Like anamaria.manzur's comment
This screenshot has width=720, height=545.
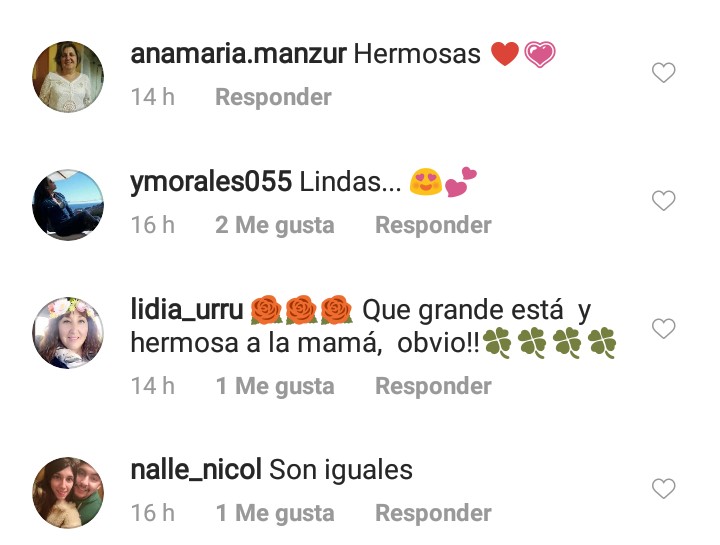click(x=663, y=73)
